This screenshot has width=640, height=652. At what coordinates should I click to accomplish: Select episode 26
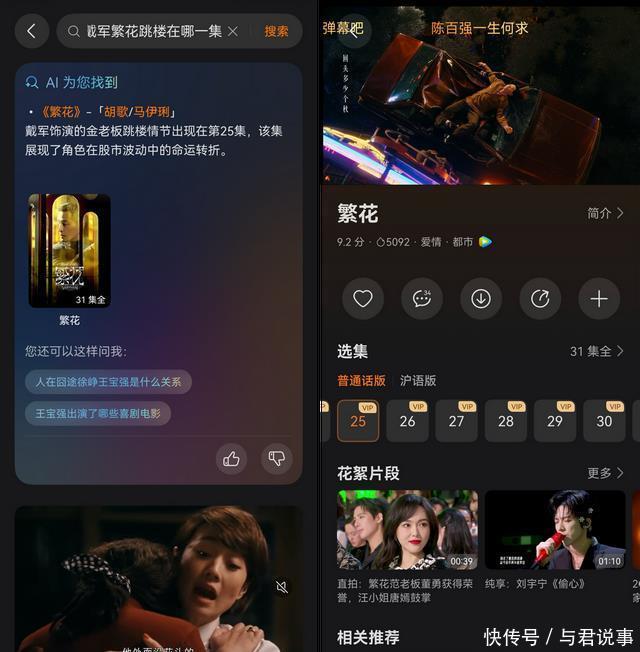pos(407,421)
